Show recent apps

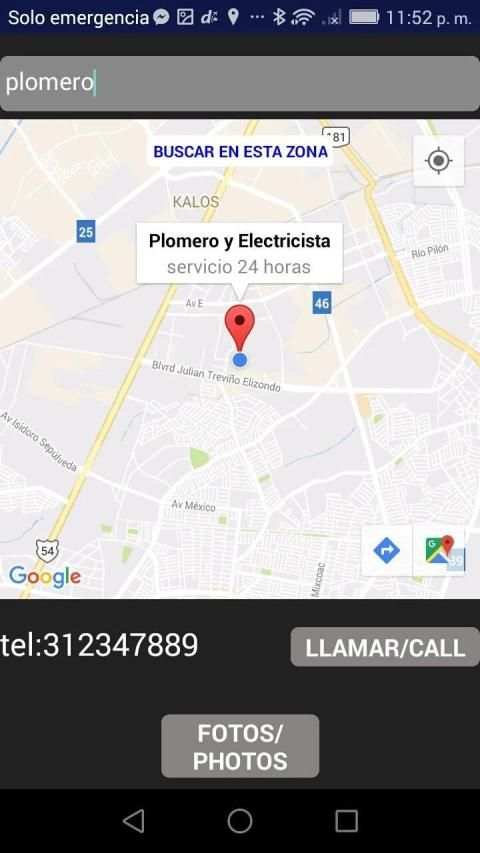(346, 820)
